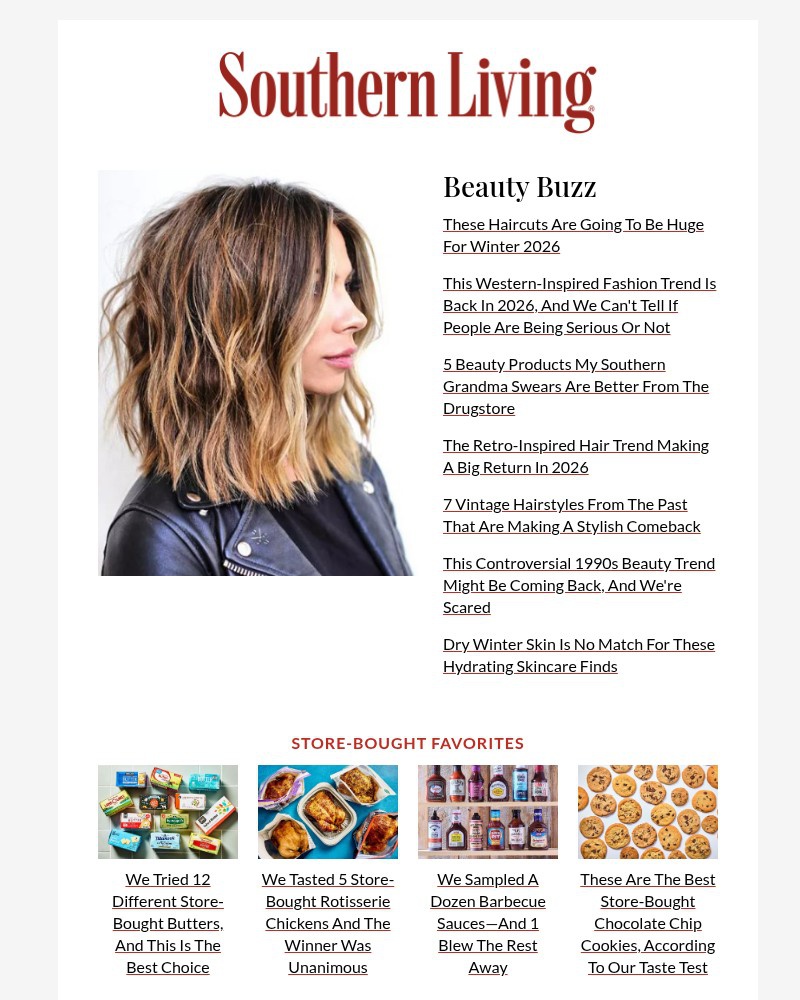The width and height of the screenshot is (800, 1000).
Task: Click the store-bought butters thumbnail
Action: pyautogui.click(x=167, y=811)
